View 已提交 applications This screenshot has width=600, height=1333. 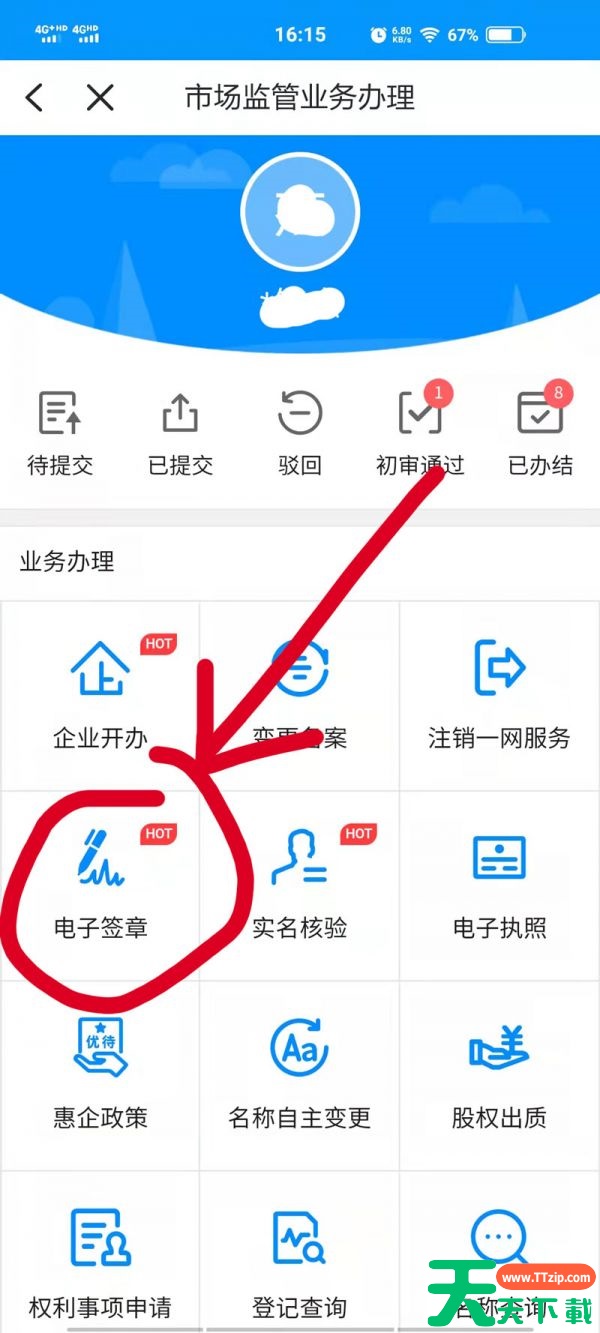(180, 433)
